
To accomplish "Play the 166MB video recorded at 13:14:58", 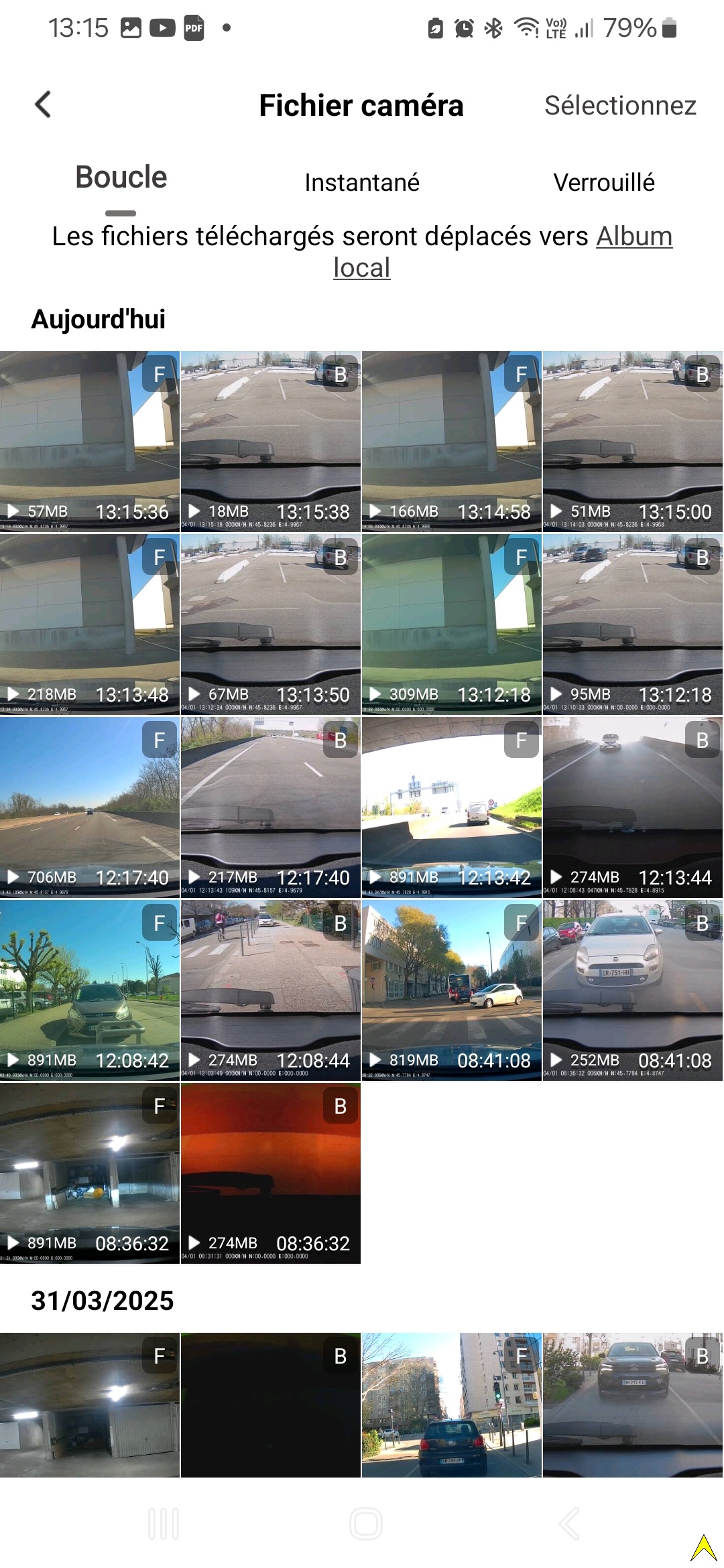I will coord(452,442).
